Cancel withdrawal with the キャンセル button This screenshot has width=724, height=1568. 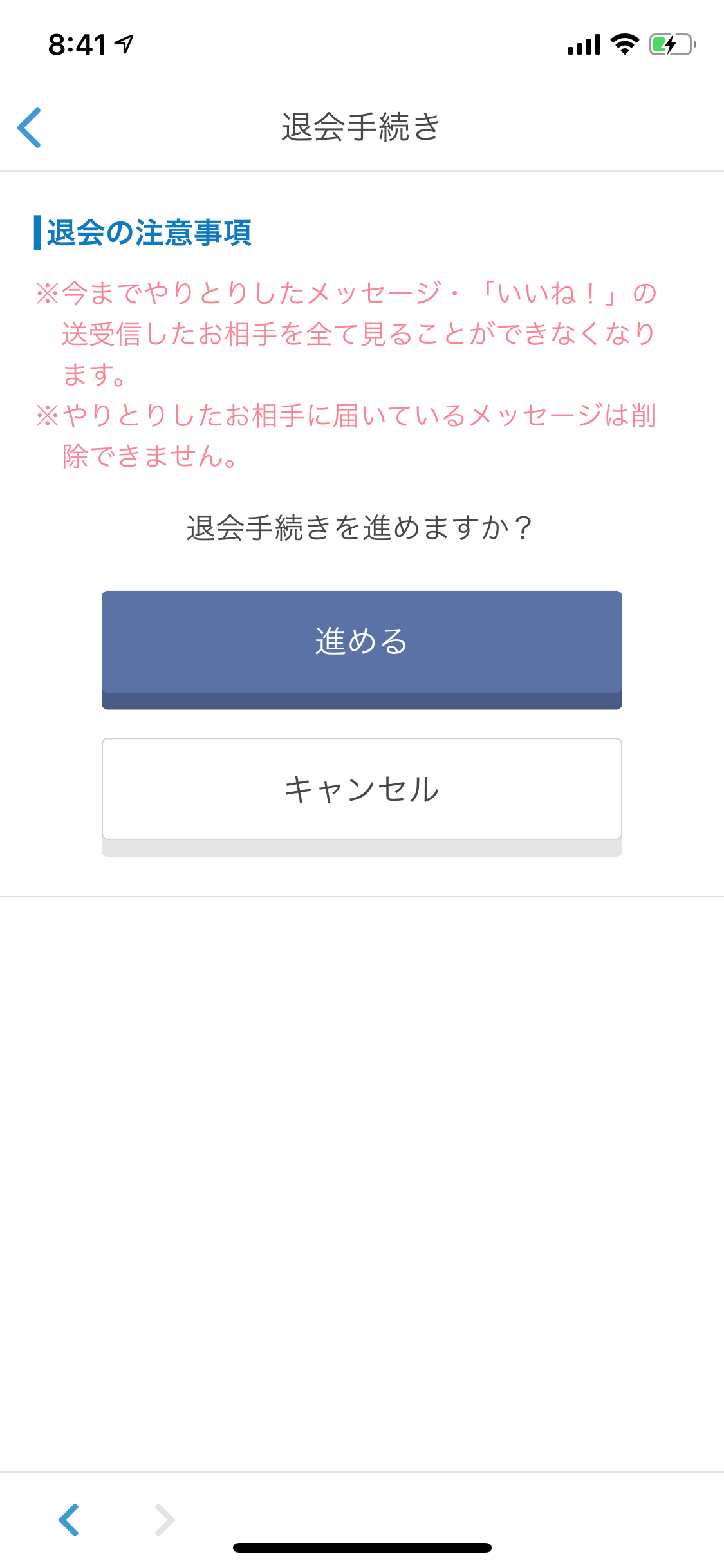pyautogui.click(x=362, y=789)
